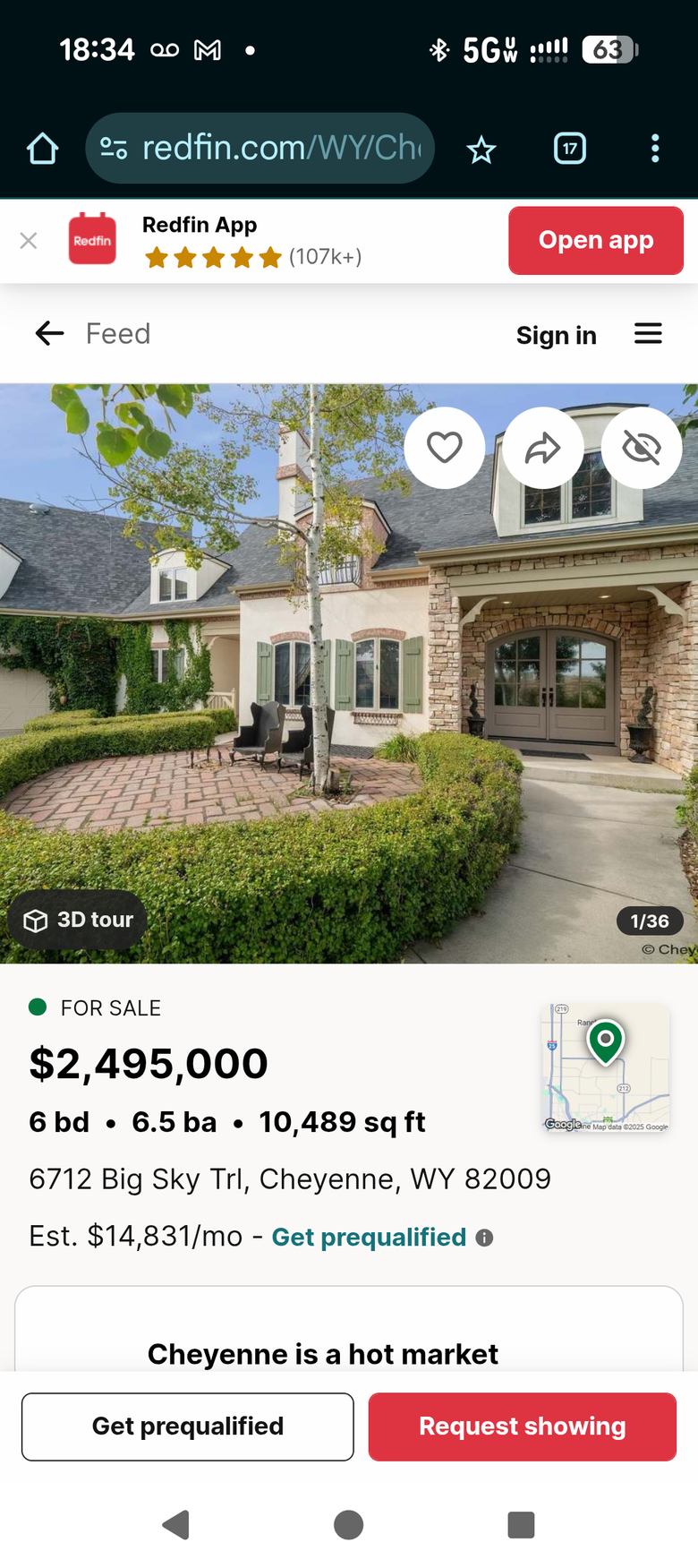698x1568 pixels.
Task: Open the browser tab switcher
Action: coord(570,149)
